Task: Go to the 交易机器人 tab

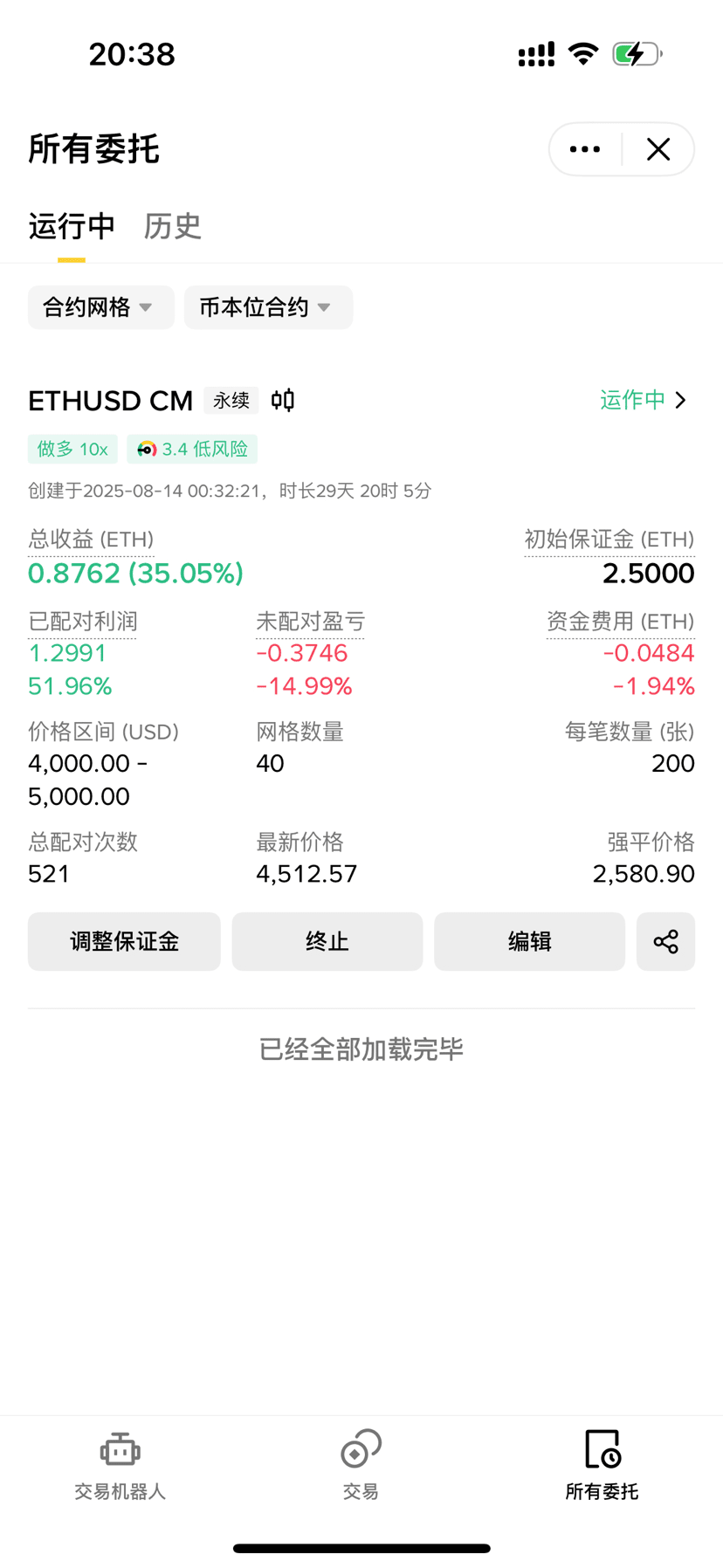Action: click(120, 1467)
